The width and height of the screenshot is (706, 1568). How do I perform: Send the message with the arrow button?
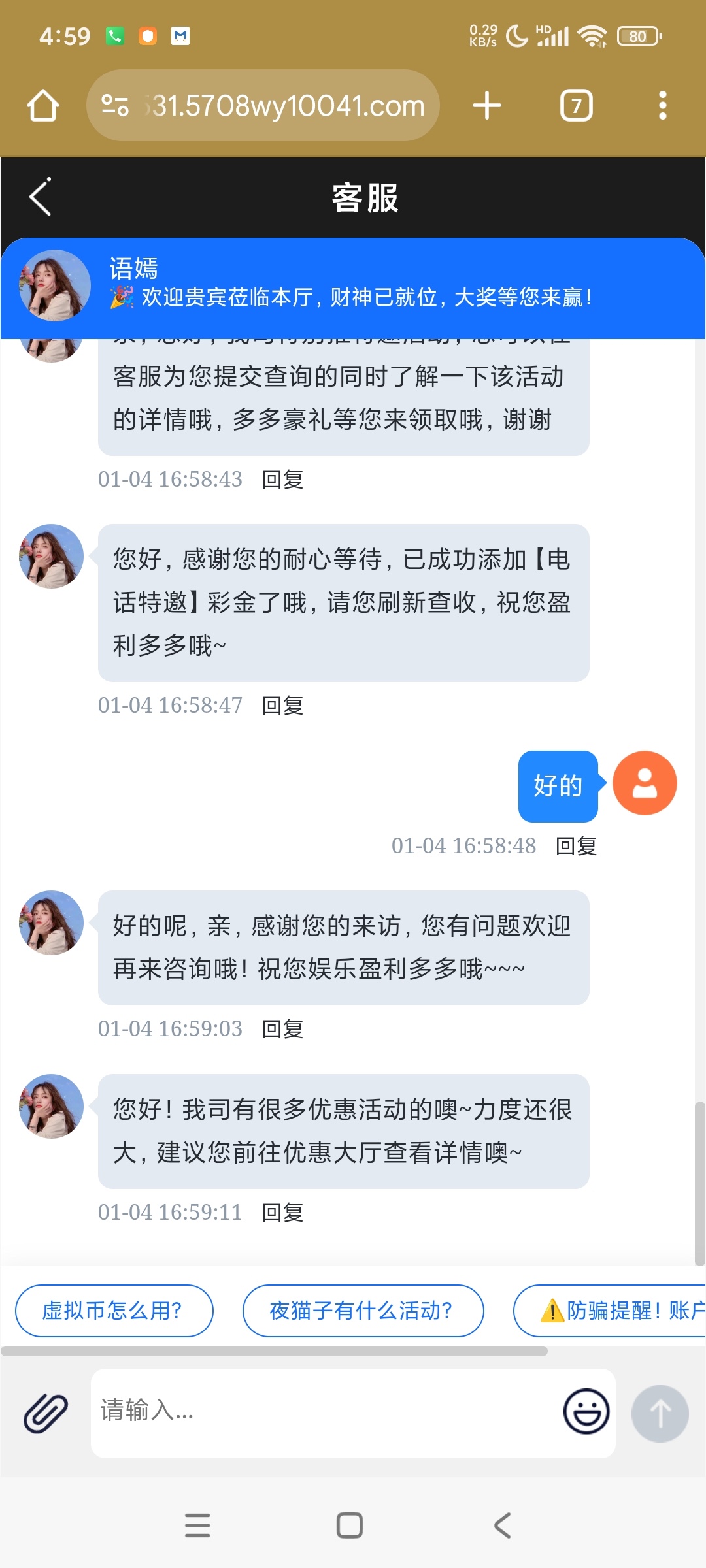tap(660, 1413)
